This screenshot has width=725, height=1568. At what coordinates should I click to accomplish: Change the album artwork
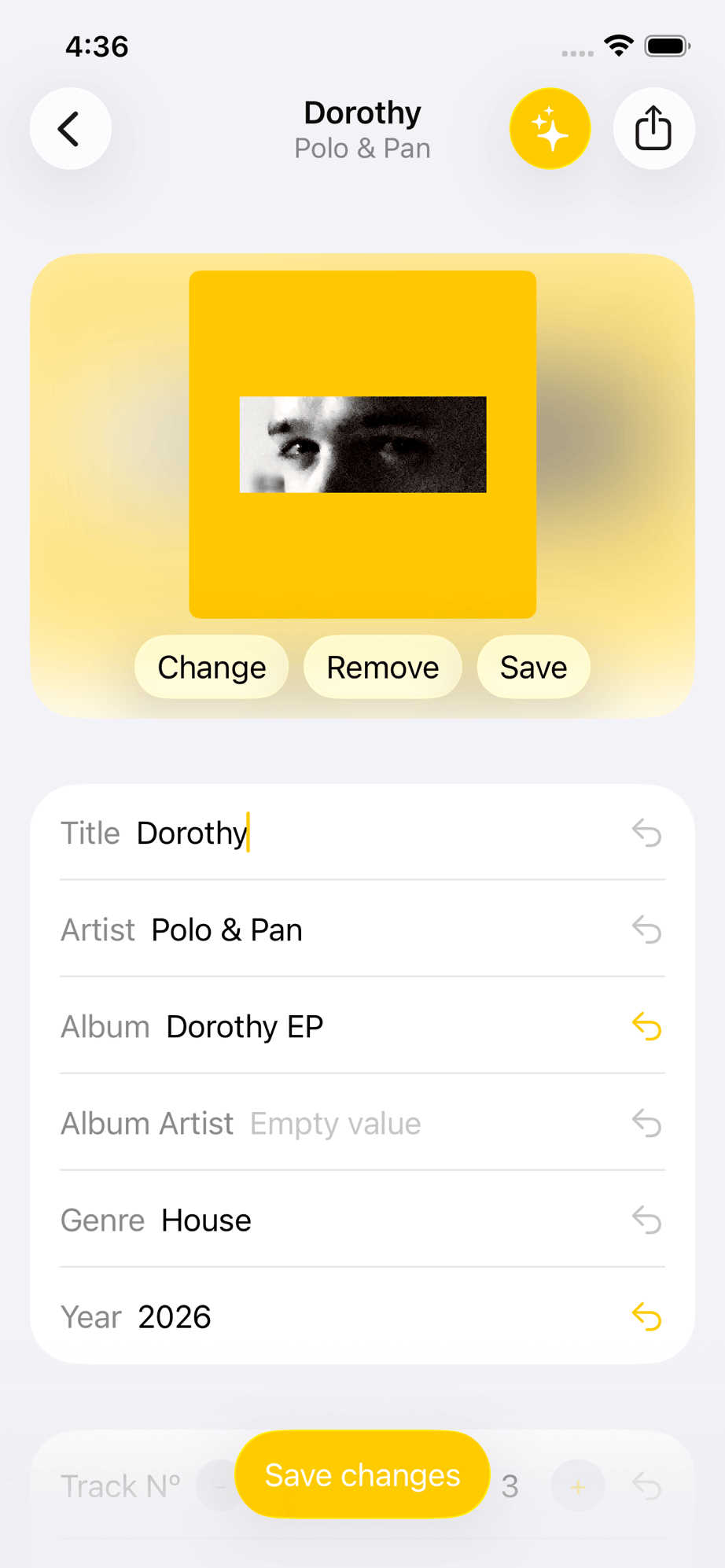click(x=212, y=668)
